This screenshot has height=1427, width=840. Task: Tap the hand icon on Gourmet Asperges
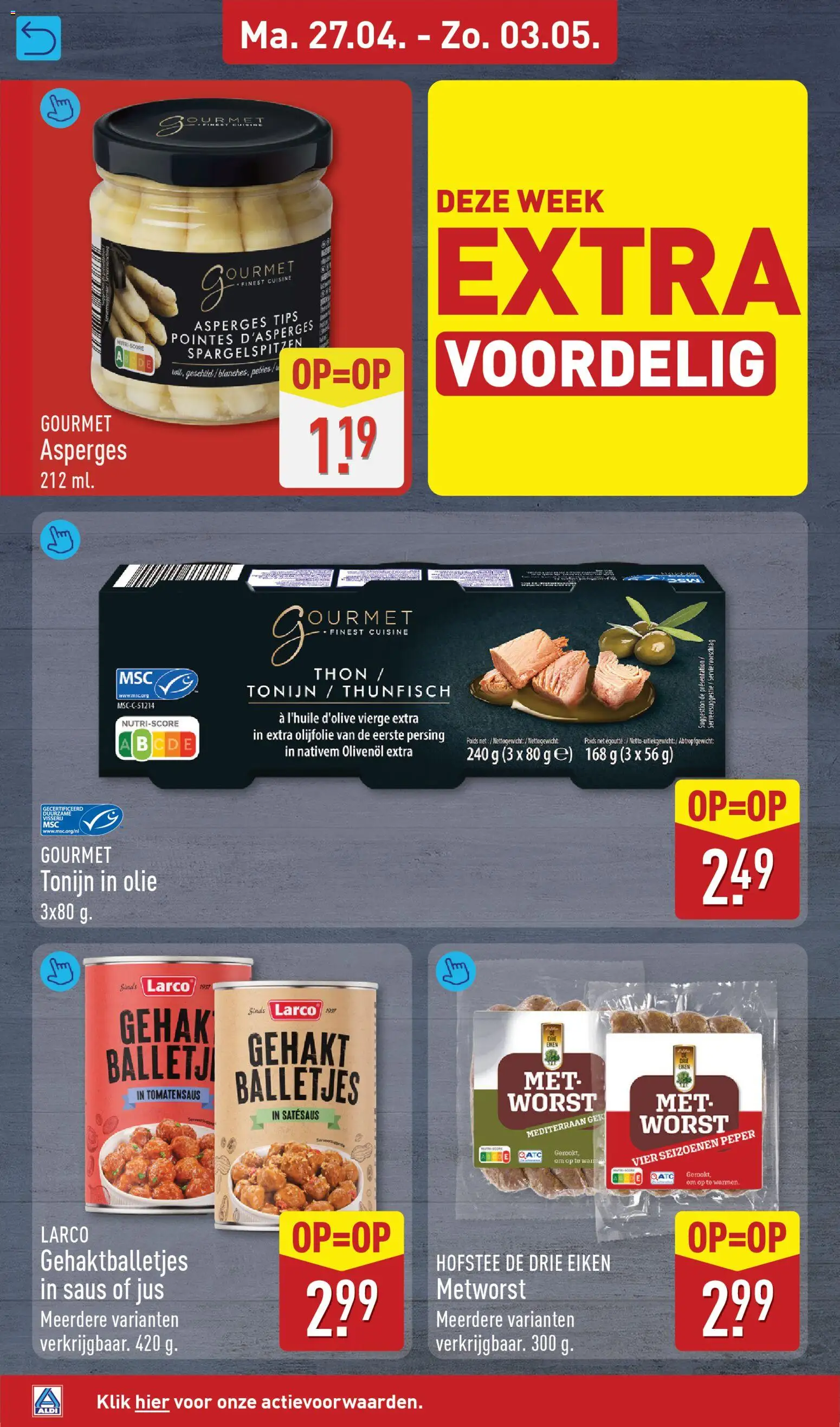point(60,108)
